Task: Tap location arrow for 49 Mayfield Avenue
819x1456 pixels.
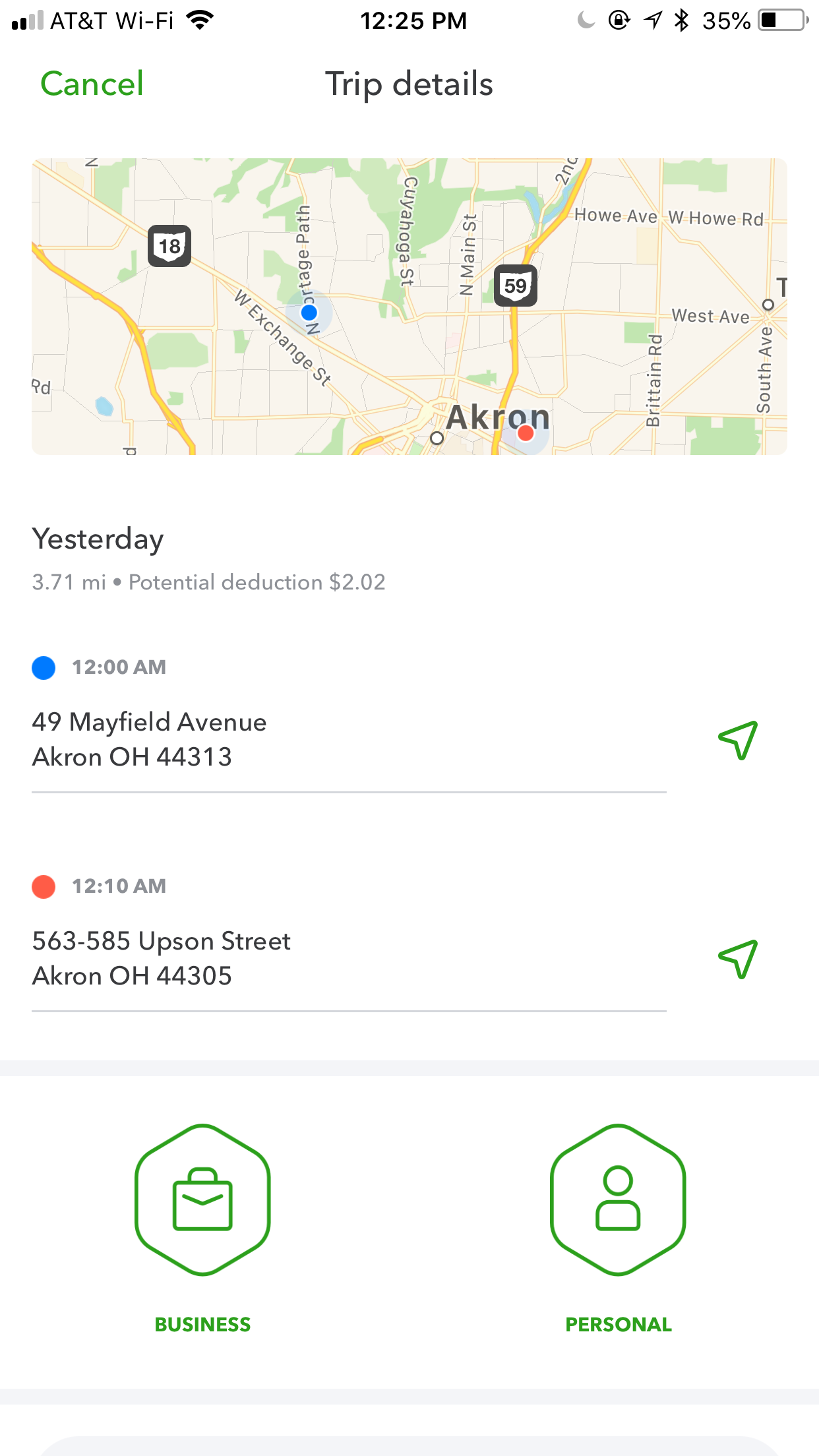Action: (737, 740)
